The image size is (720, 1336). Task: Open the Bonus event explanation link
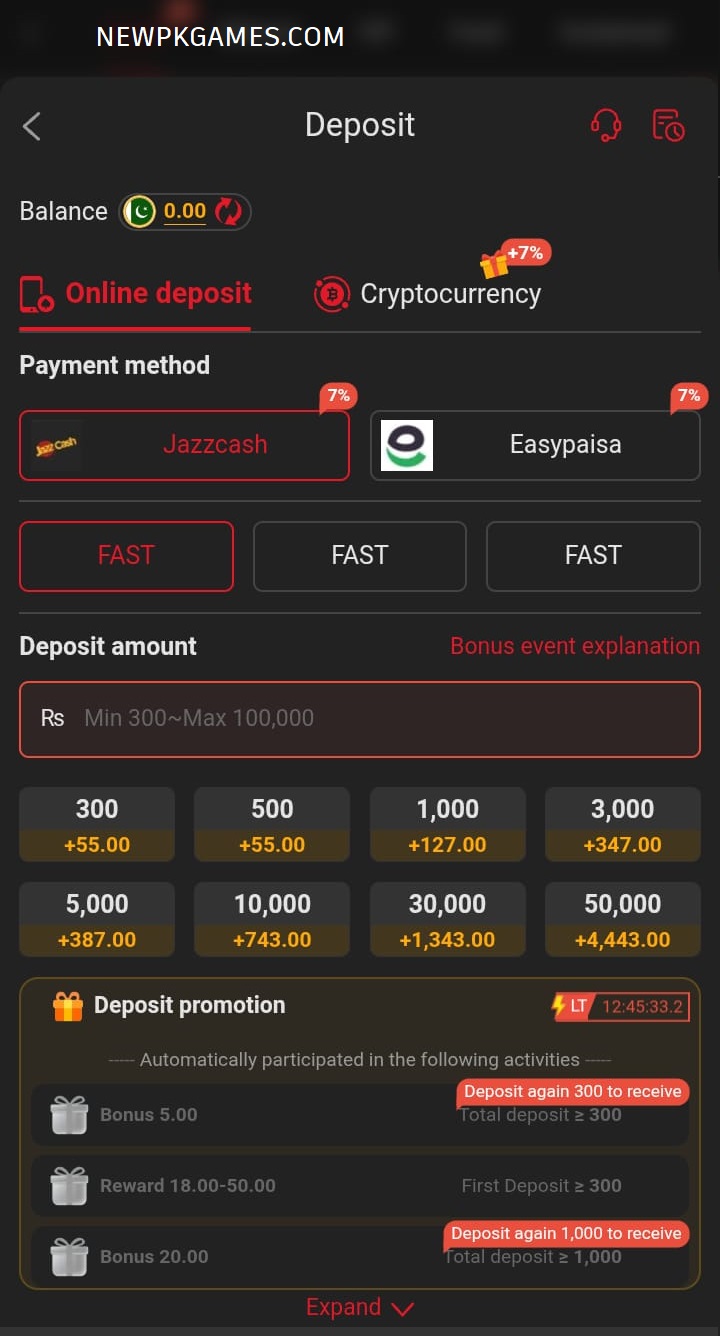point(575,646)
